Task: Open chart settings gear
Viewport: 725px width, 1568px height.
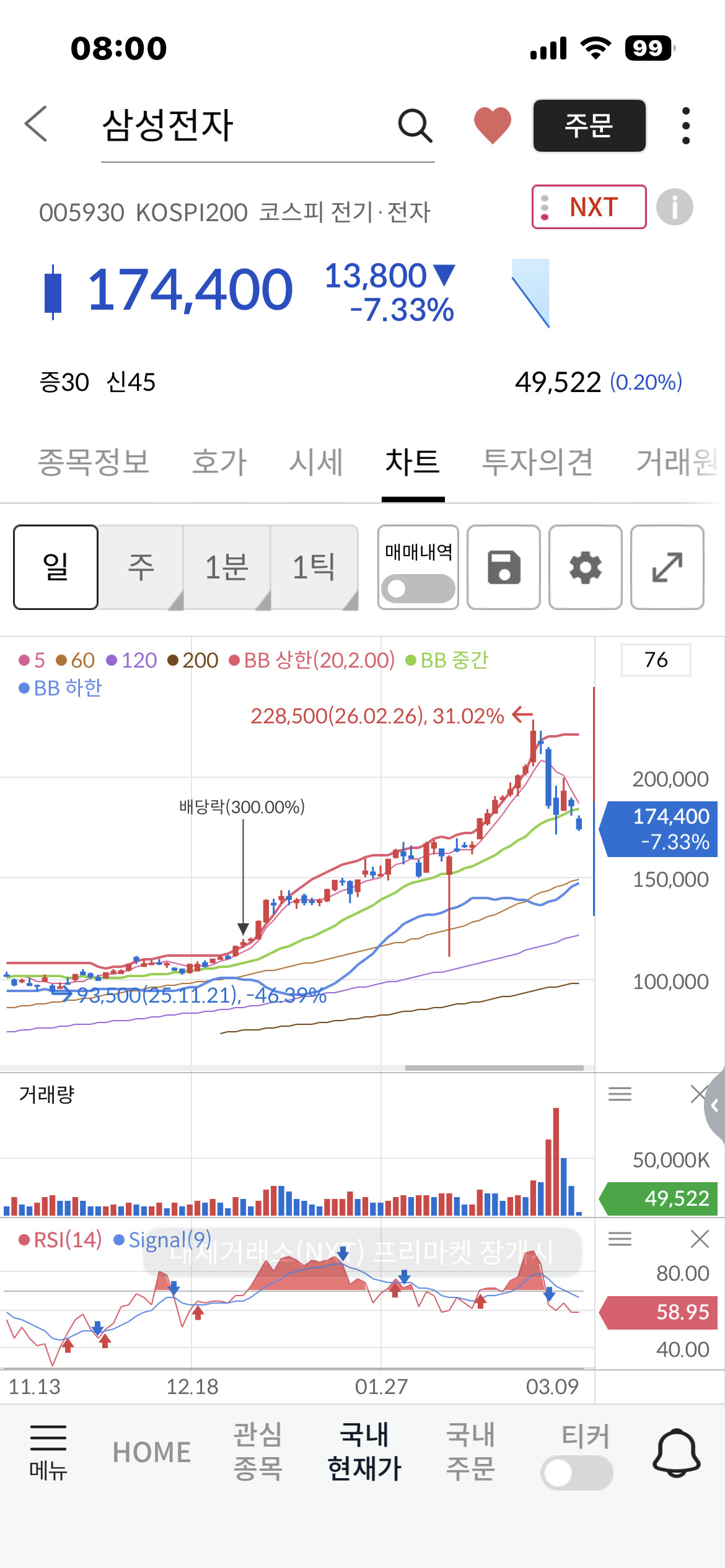Action: [586, 567]
